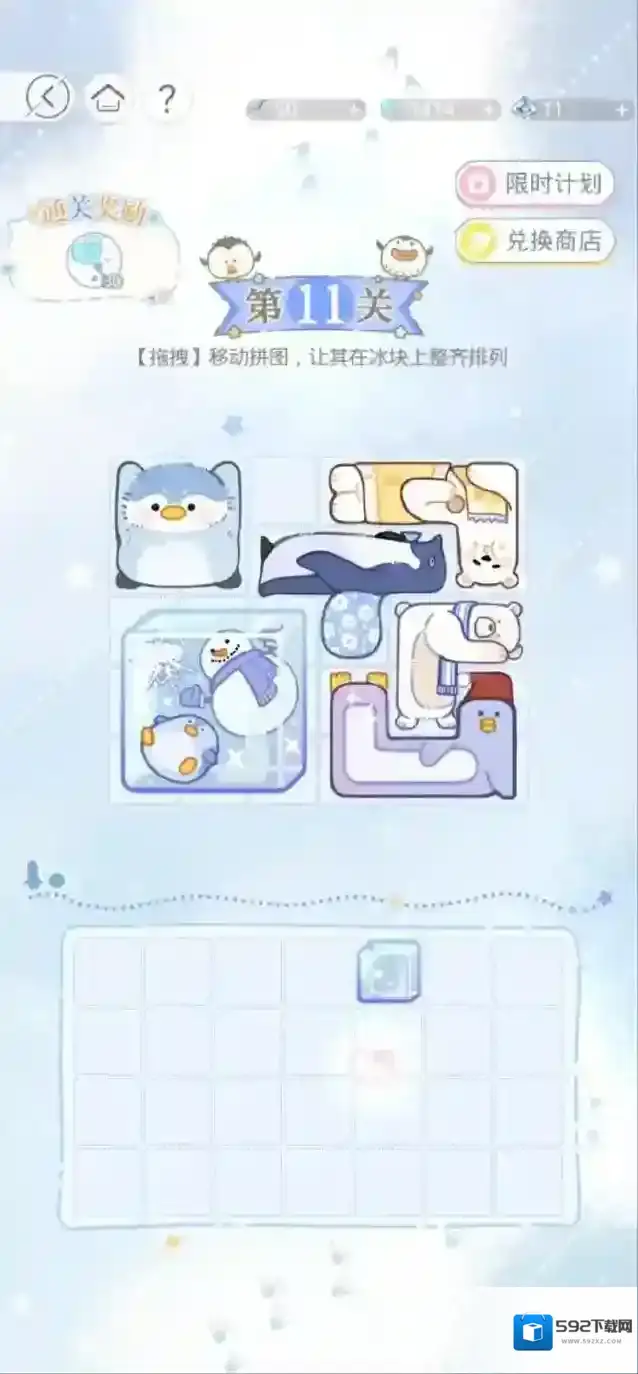Go back with the arrow button
Image resolution: width=638 pixels, height=1374 pixels.
[x=48, y=98]
